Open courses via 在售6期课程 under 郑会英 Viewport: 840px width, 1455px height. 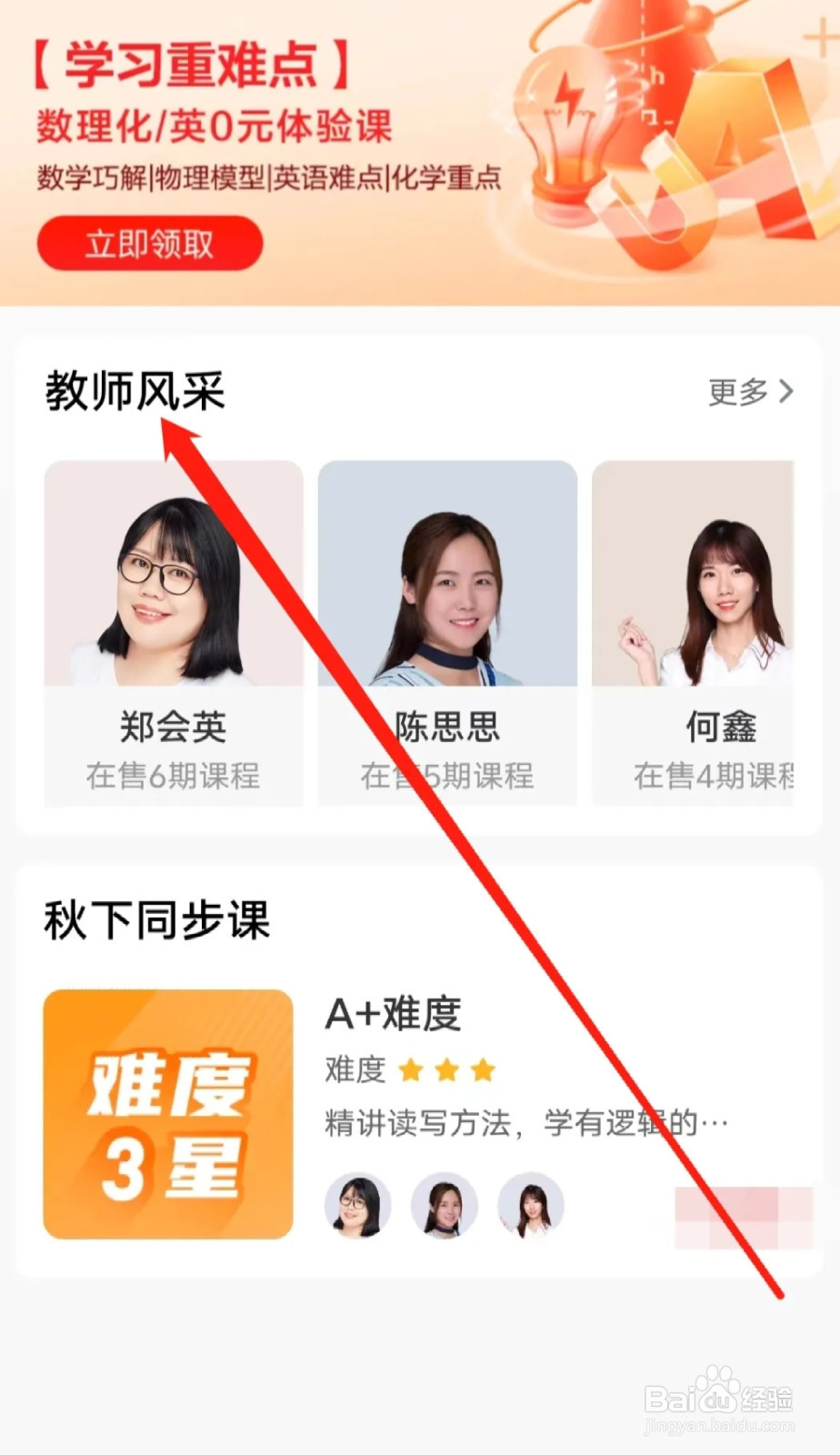173,777
